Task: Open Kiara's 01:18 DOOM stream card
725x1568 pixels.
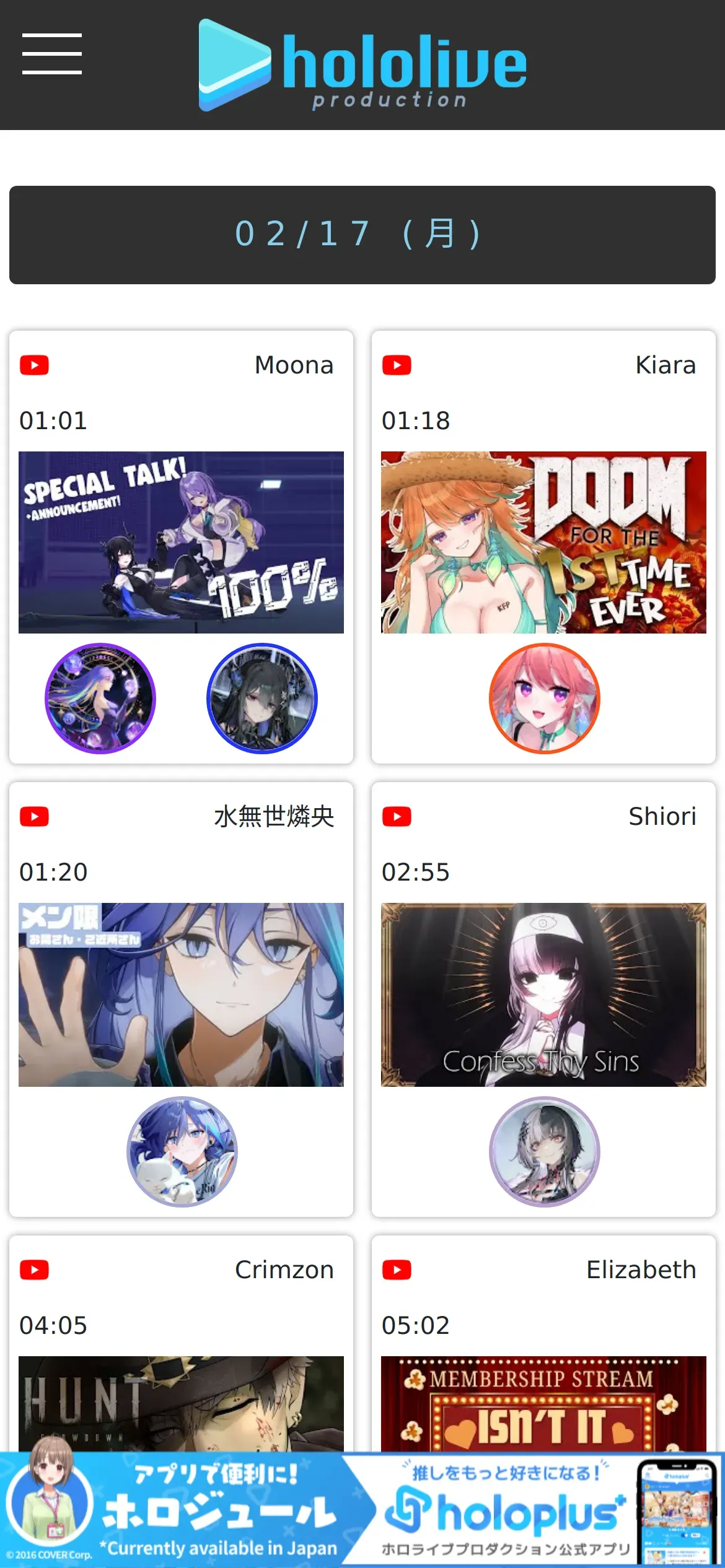Action: click(543, 542)
